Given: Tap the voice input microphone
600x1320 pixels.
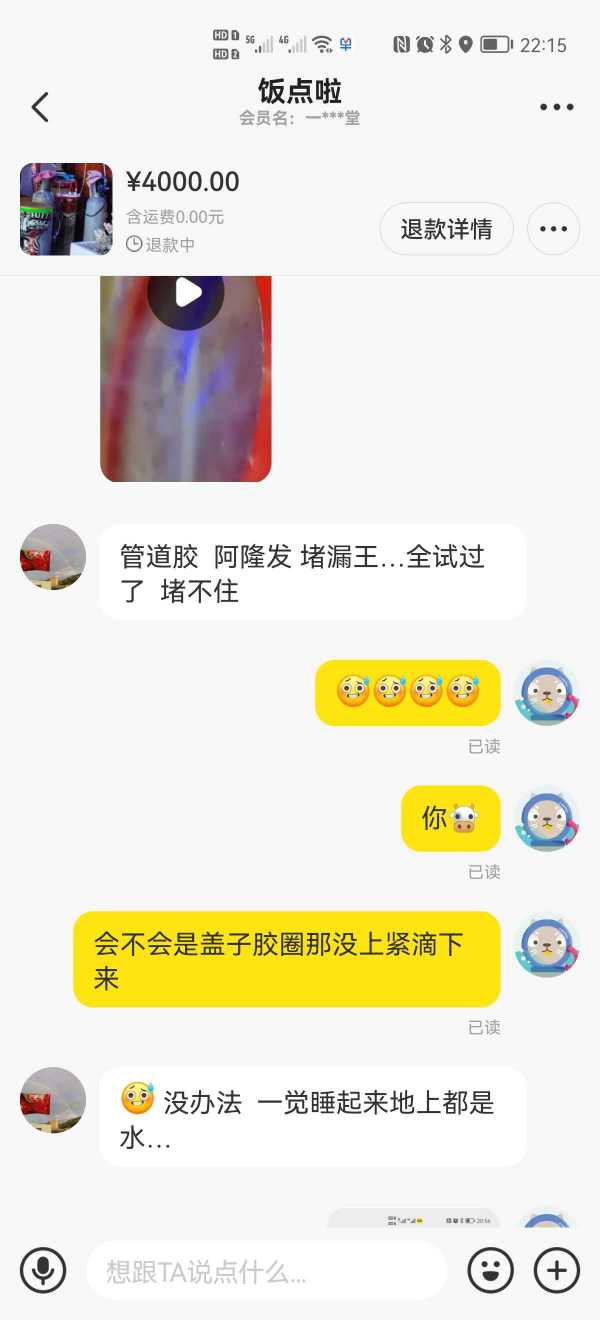Looking at the screenshot, I should pos(43,1271).
